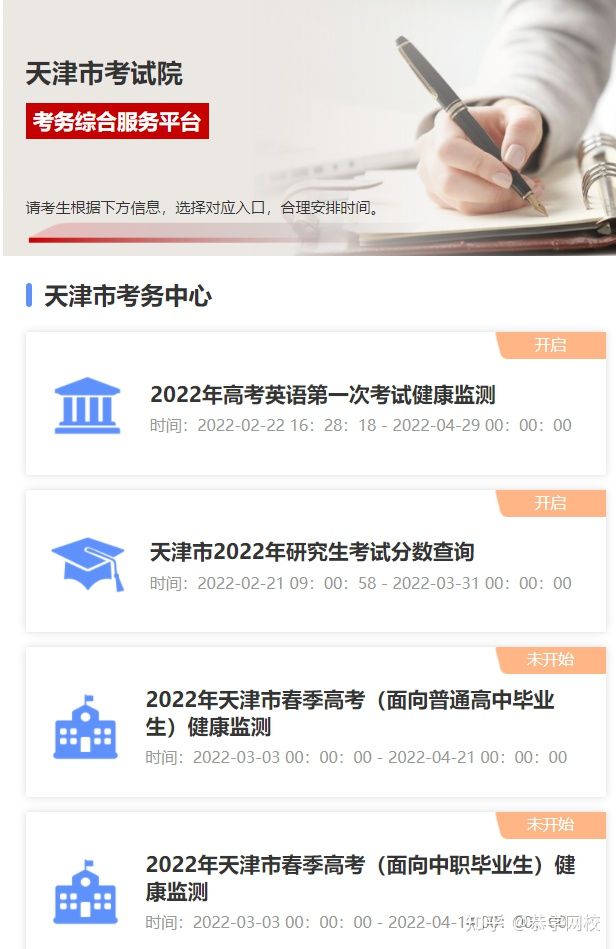Tap 春季高考（面向中职毕业生）健康监测 card

361,877
